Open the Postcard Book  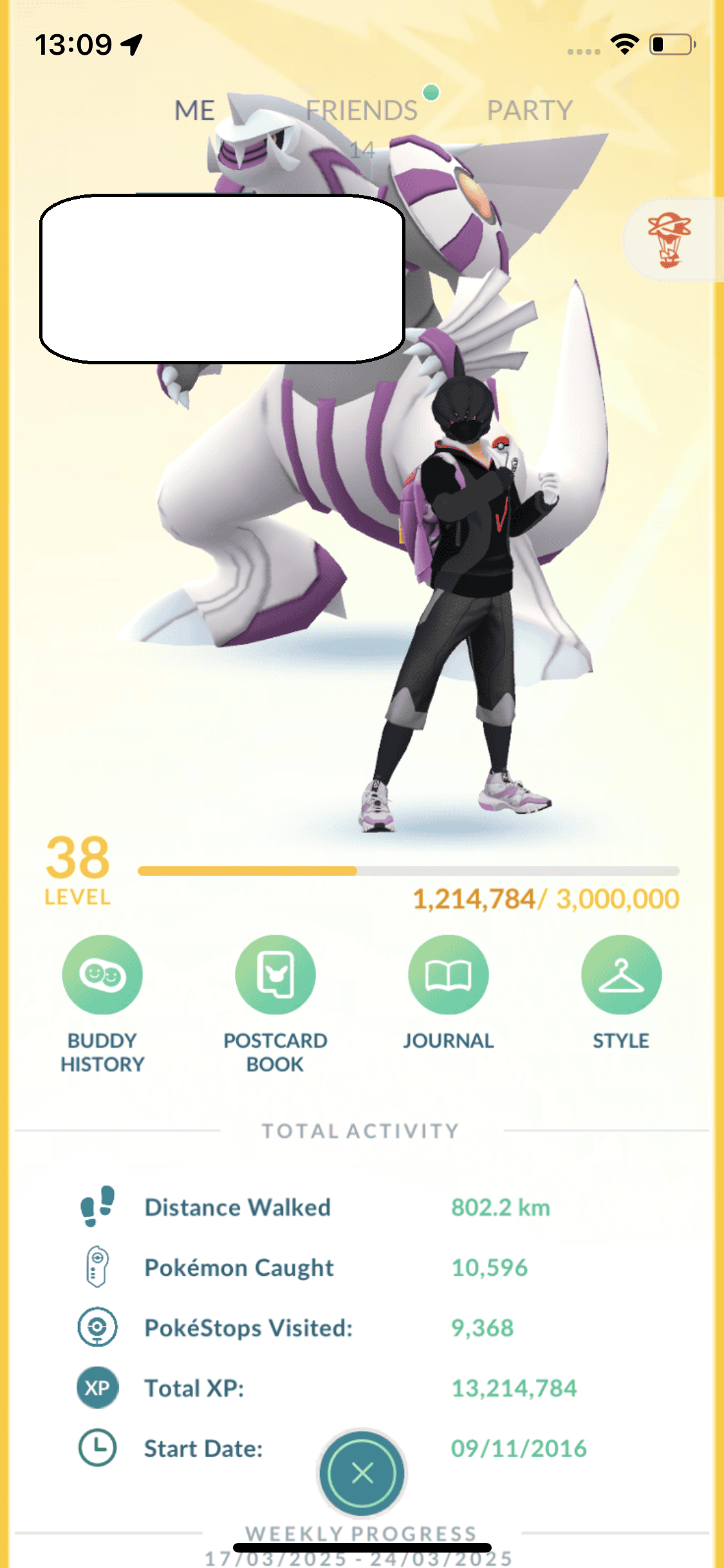tap(275, 976)
